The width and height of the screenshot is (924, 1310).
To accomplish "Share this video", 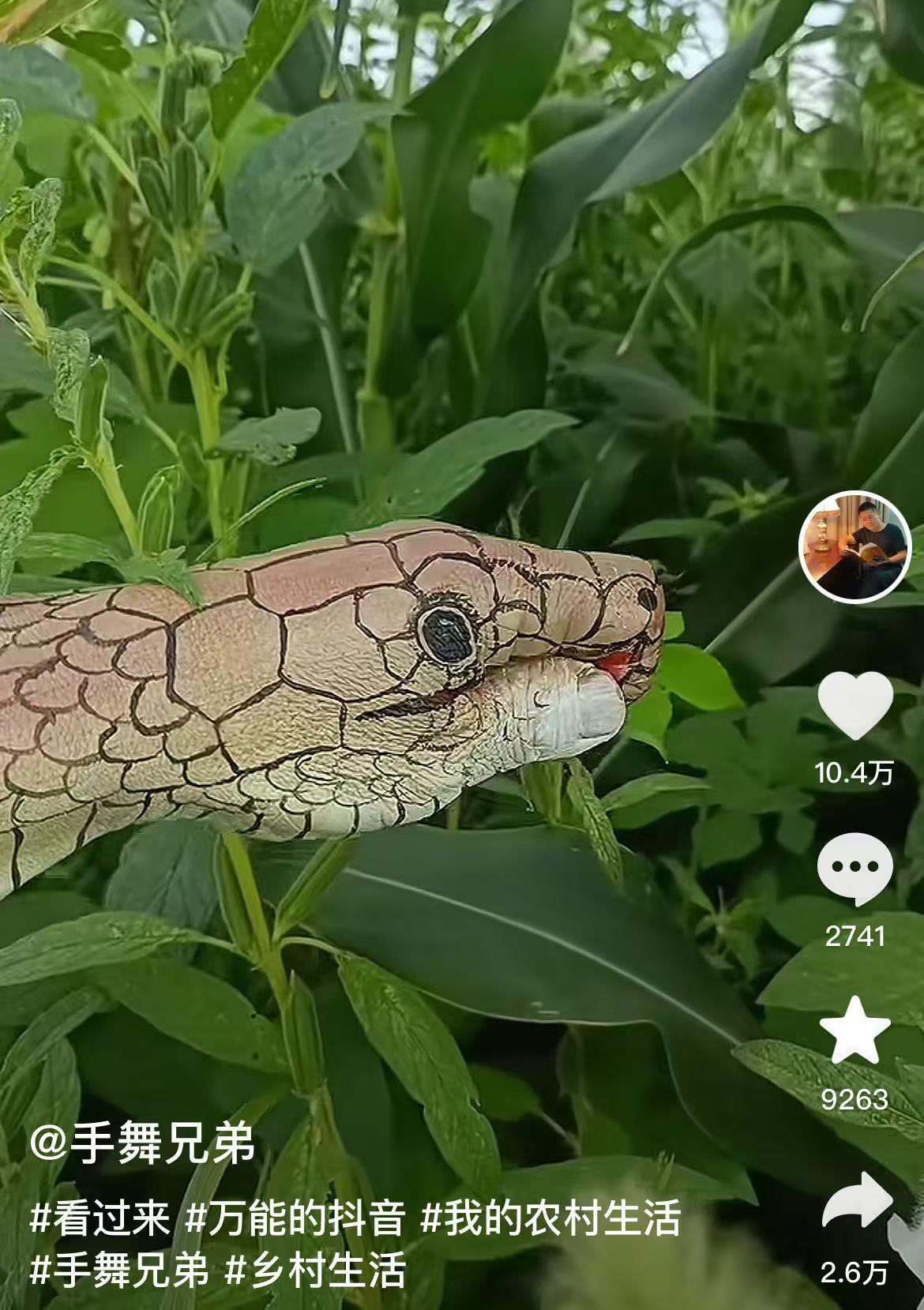I will pyautogui.click(x=857, y=1202).
